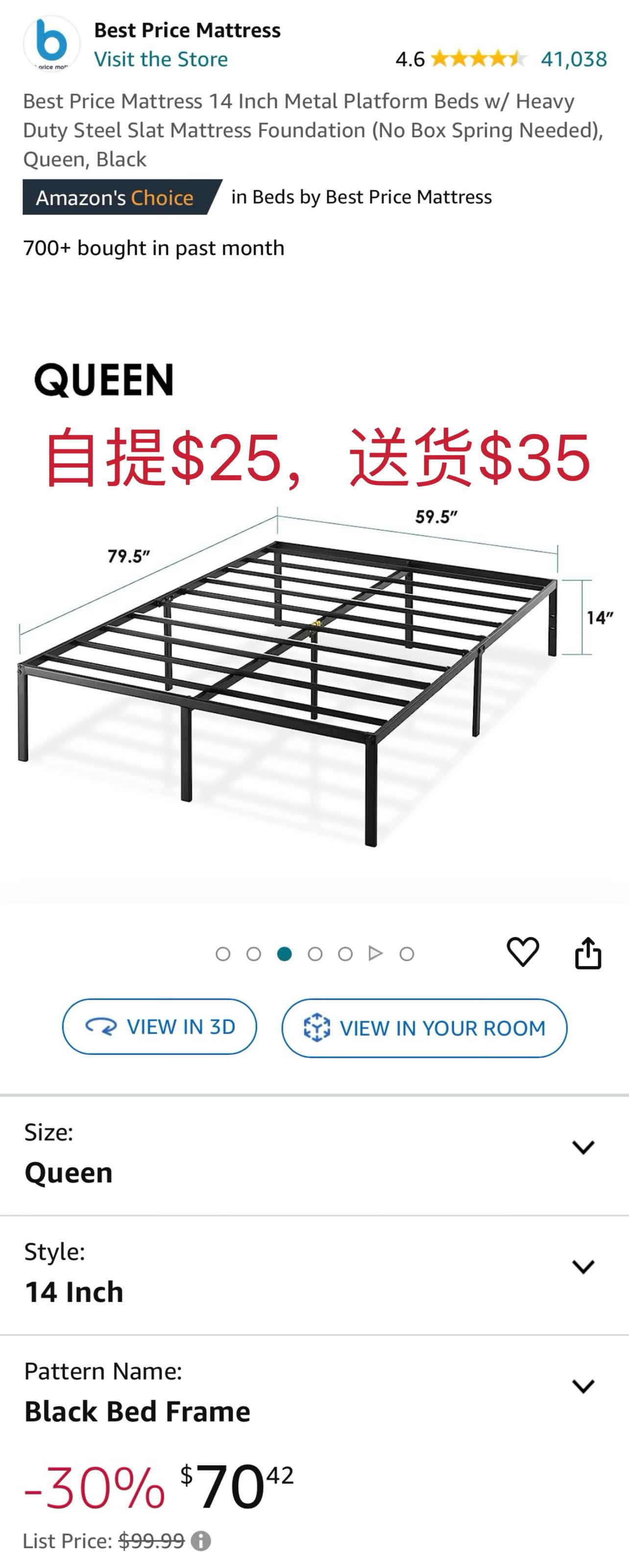Expand the Size Queen selector

(582, 1148)
